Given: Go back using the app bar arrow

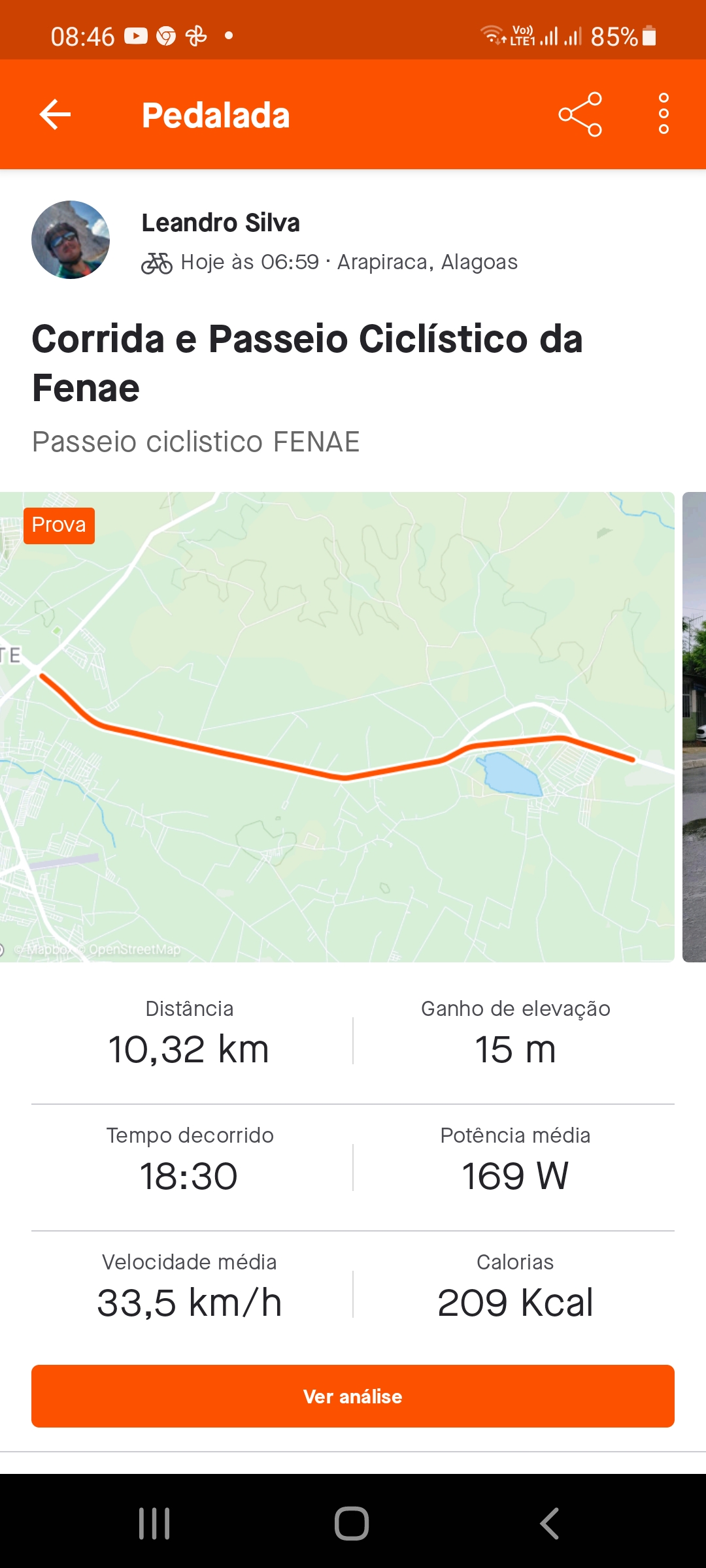Looking at the screenshot, I should tap(55, 115).
